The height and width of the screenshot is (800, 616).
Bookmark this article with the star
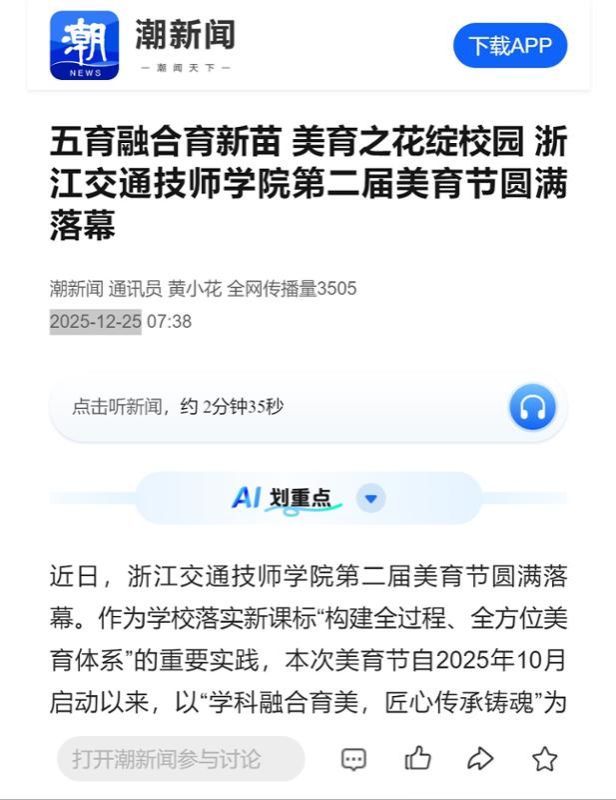(544, 759)
